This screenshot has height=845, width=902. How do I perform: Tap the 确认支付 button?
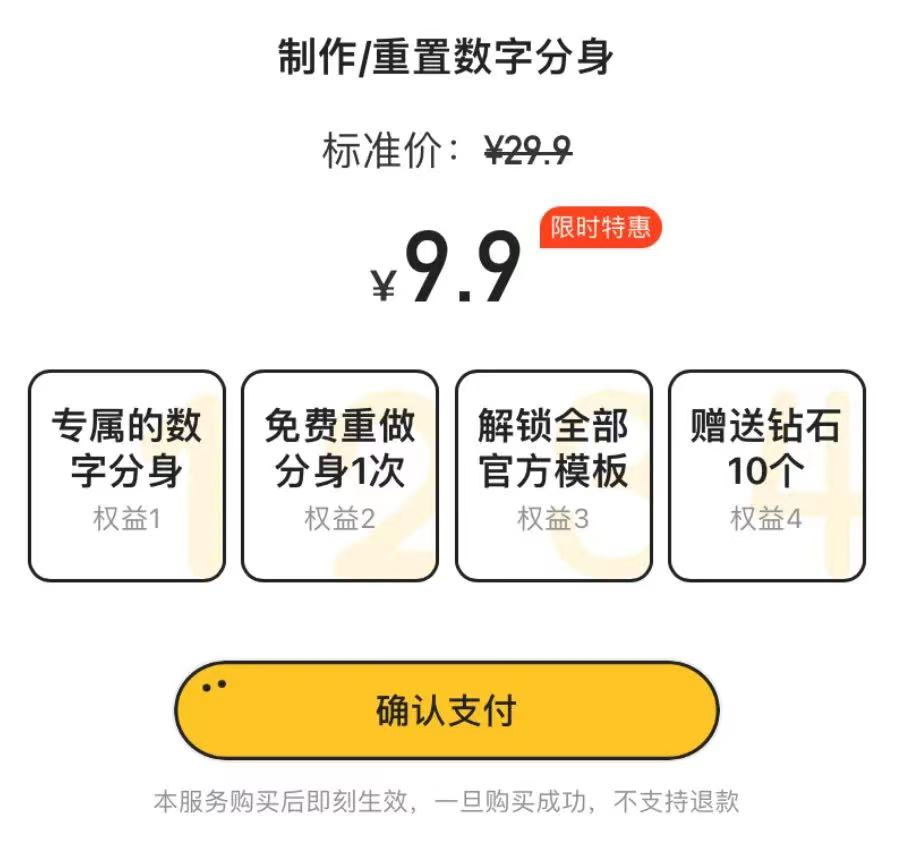coord(446,711)
